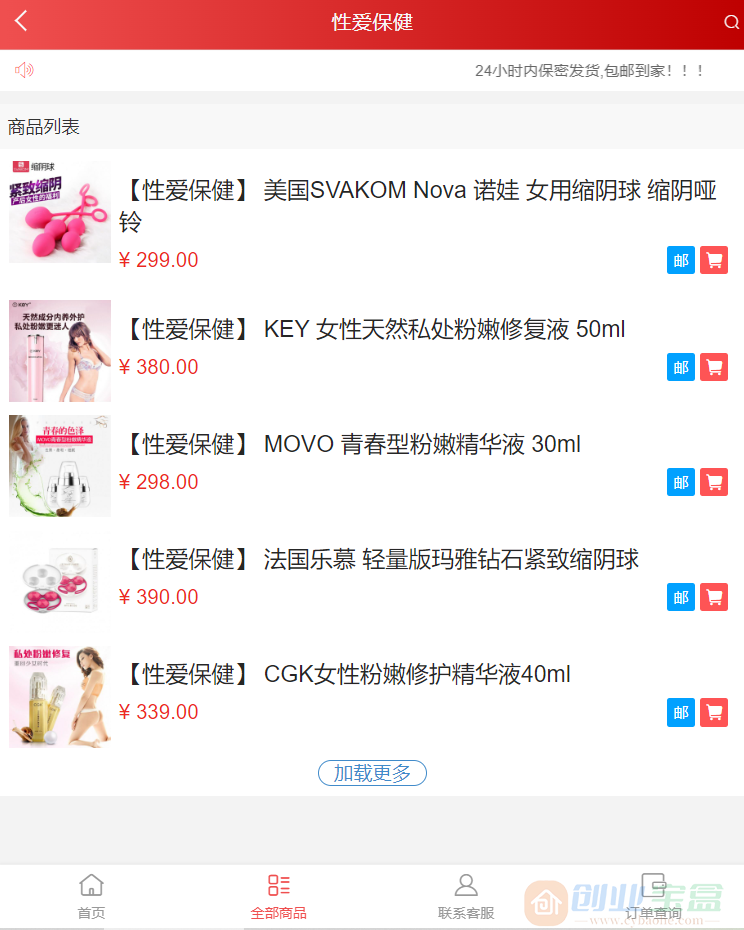
Task: Open the SVAKOM Nova product thumbnail
Action: 59,211
